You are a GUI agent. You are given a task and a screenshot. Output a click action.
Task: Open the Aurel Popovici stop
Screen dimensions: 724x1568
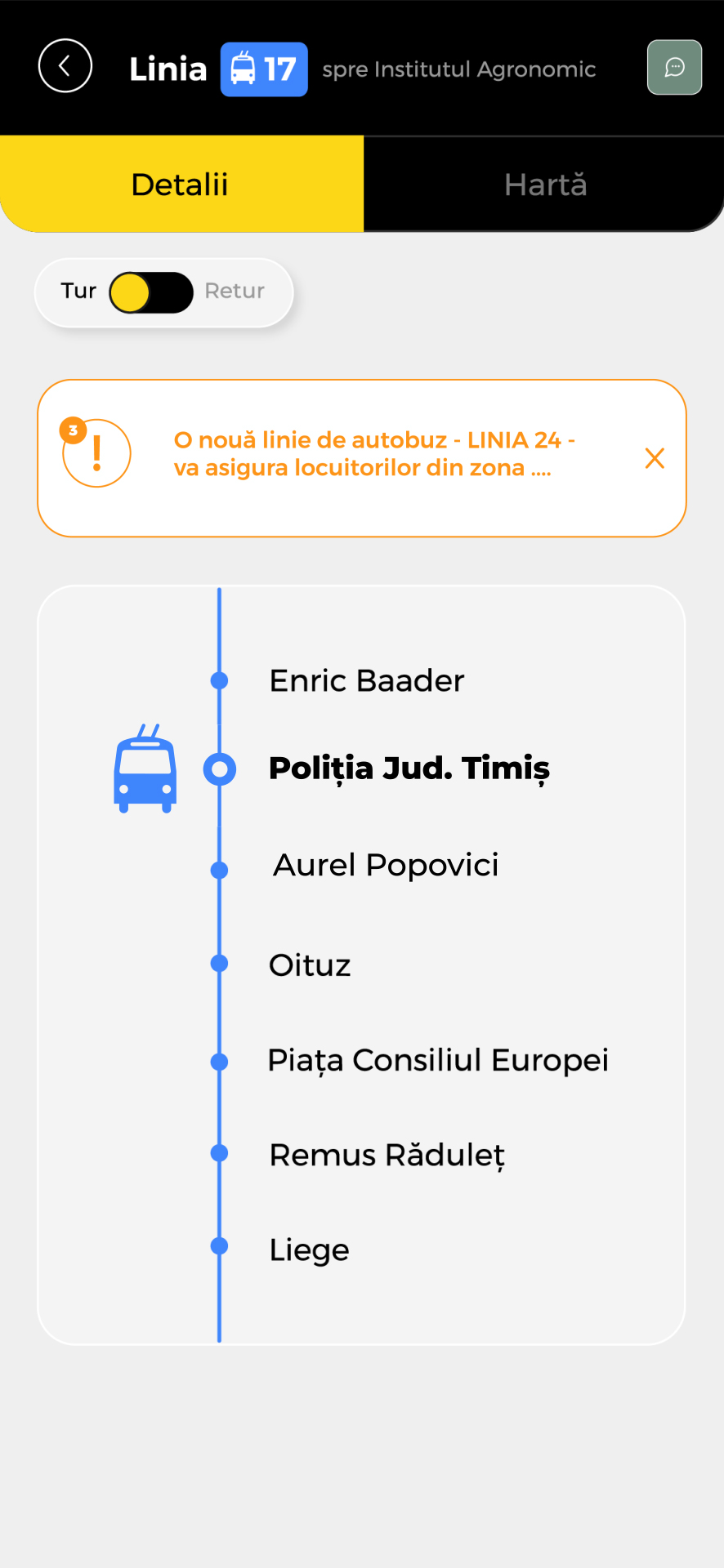tap(385, 866)
